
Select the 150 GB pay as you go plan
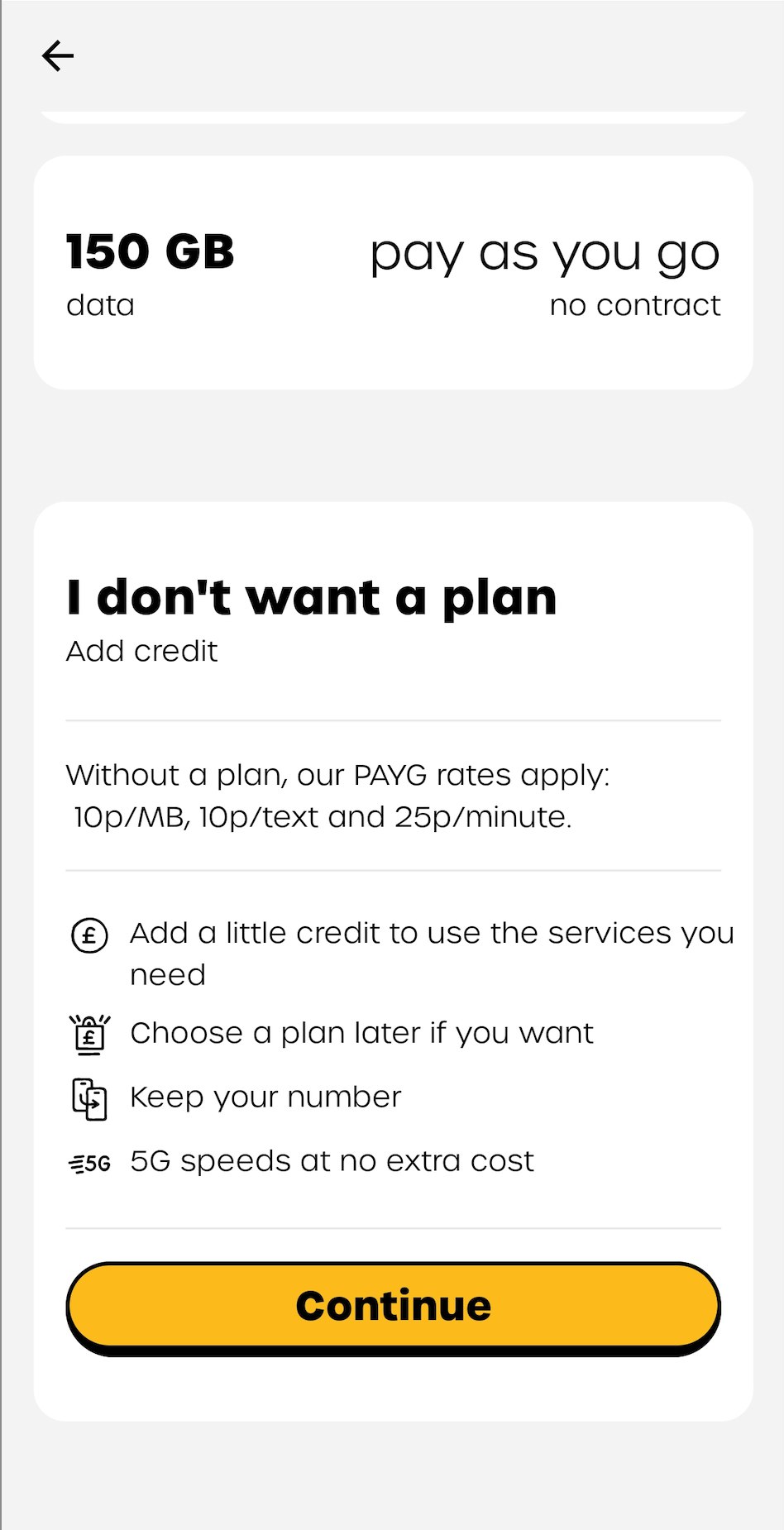pos(393,273)
